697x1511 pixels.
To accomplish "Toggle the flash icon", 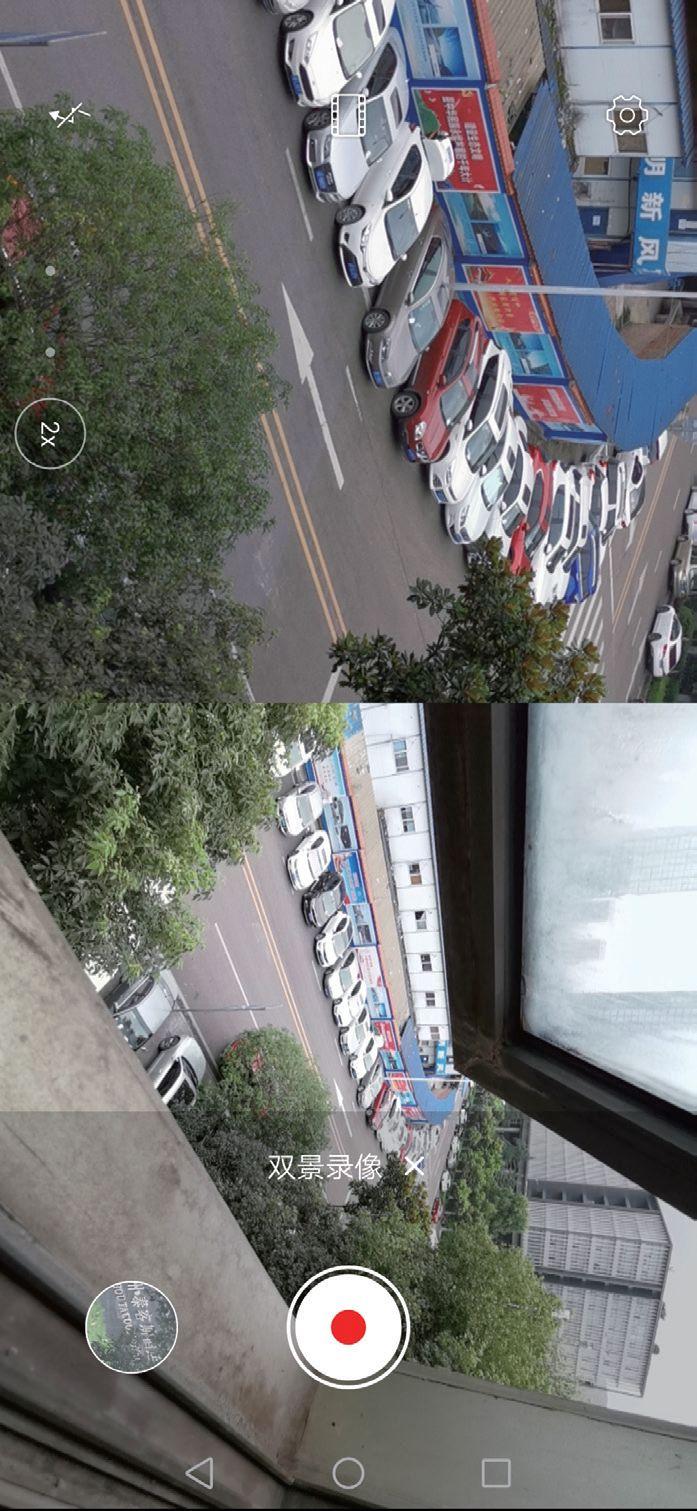I will pos(70,115).
